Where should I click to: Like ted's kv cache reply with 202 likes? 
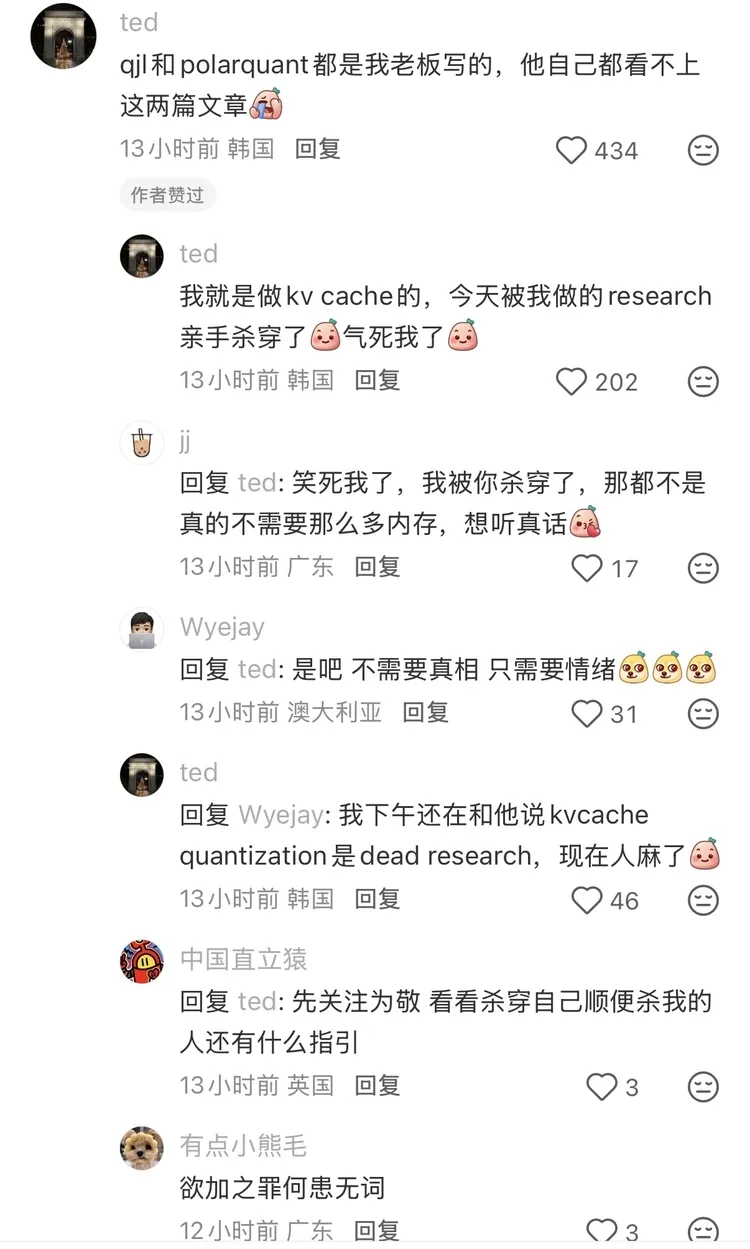pyautogui.click(x=572, y=381)
